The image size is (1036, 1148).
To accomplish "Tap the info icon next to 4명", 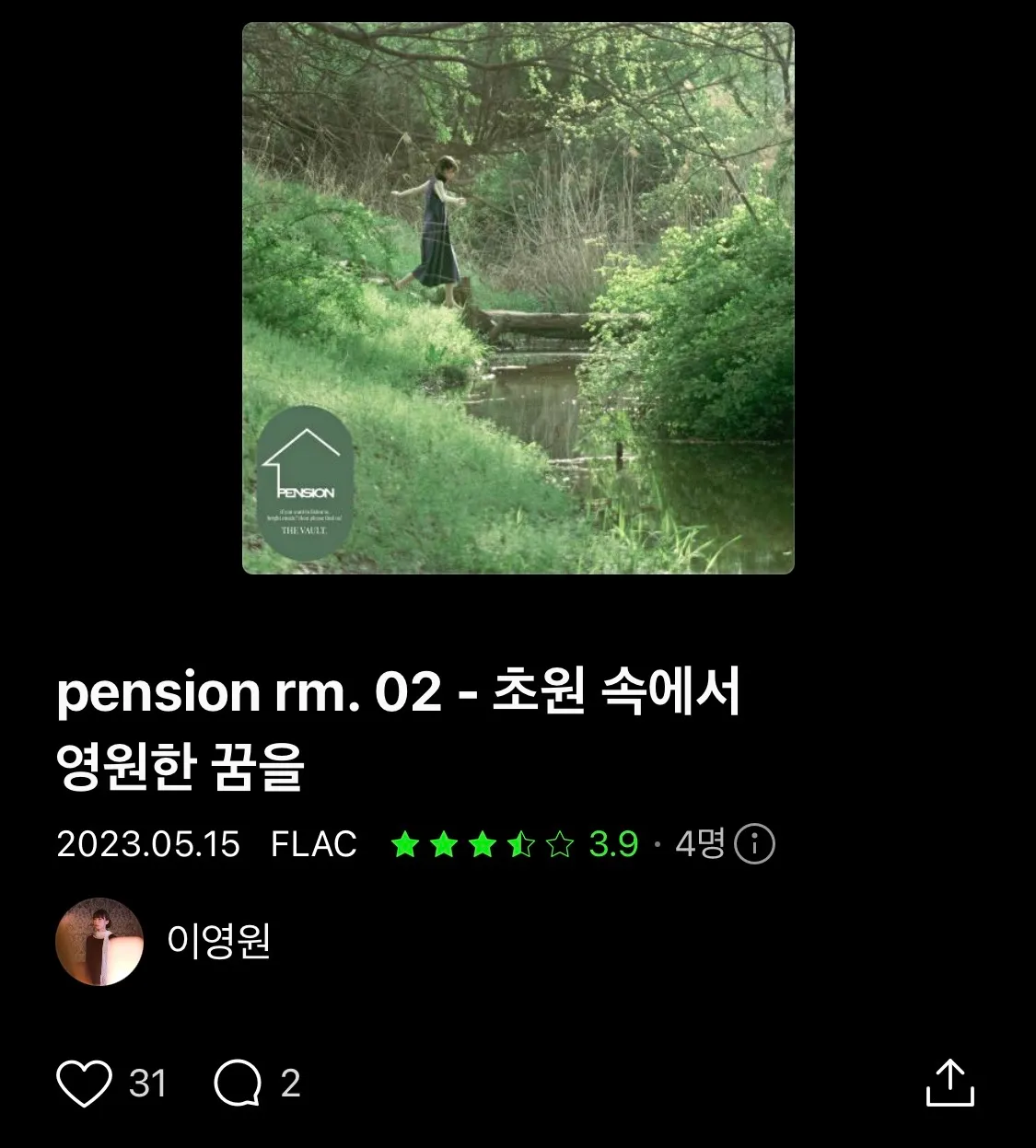I will coord(754,843).
